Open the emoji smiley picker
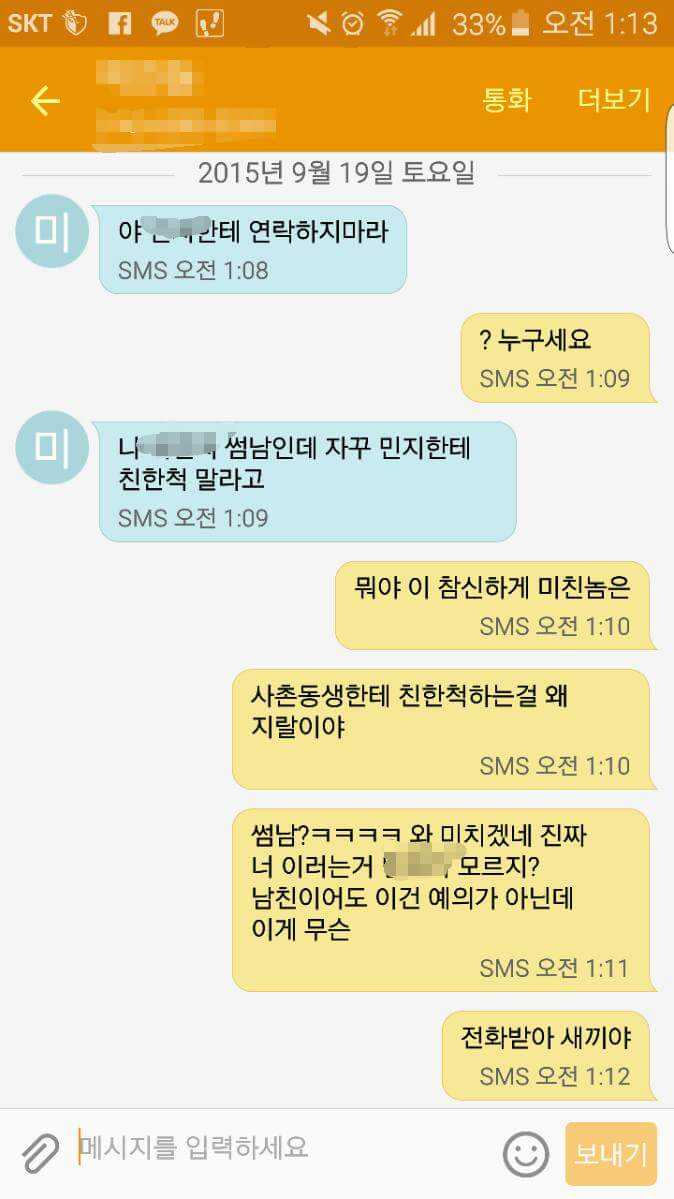 click(x=525, y=1154)
